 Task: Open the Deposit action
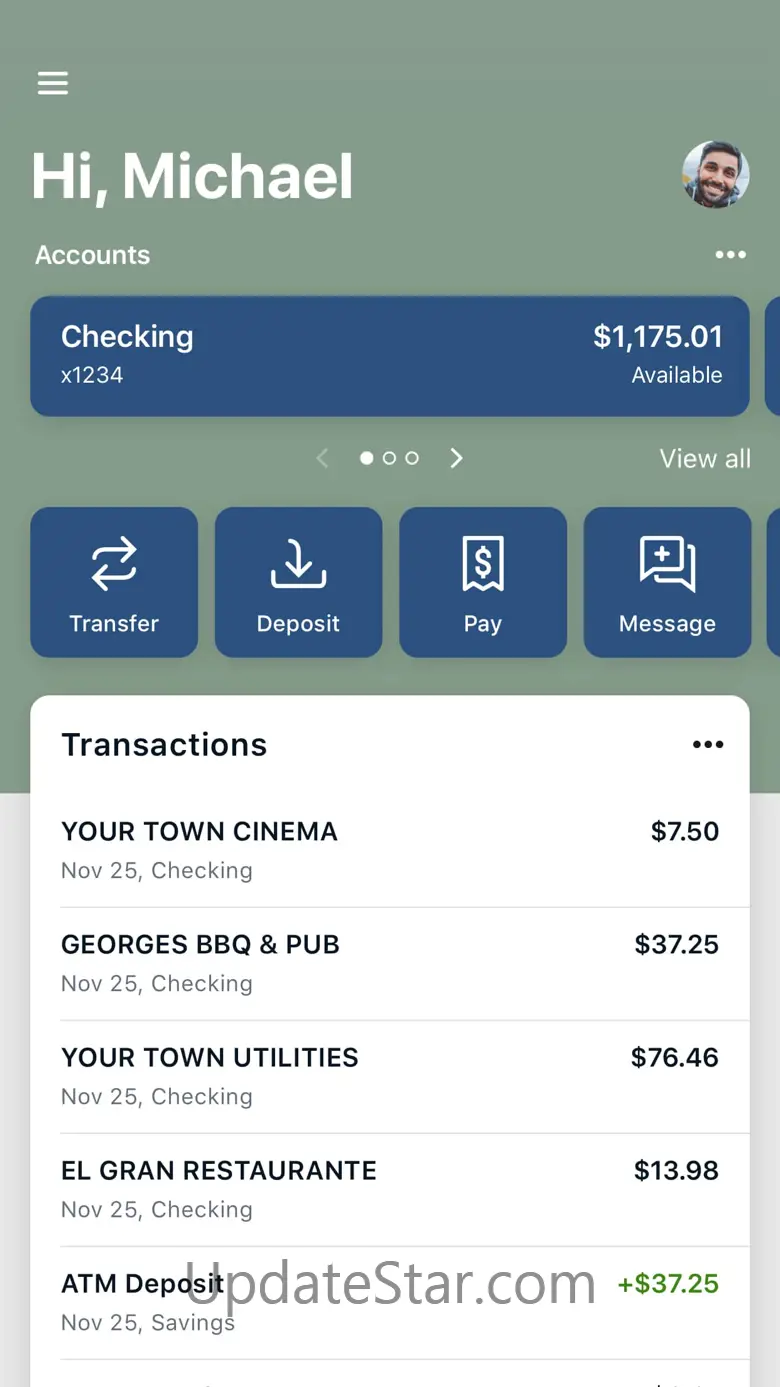click(298, 582)
